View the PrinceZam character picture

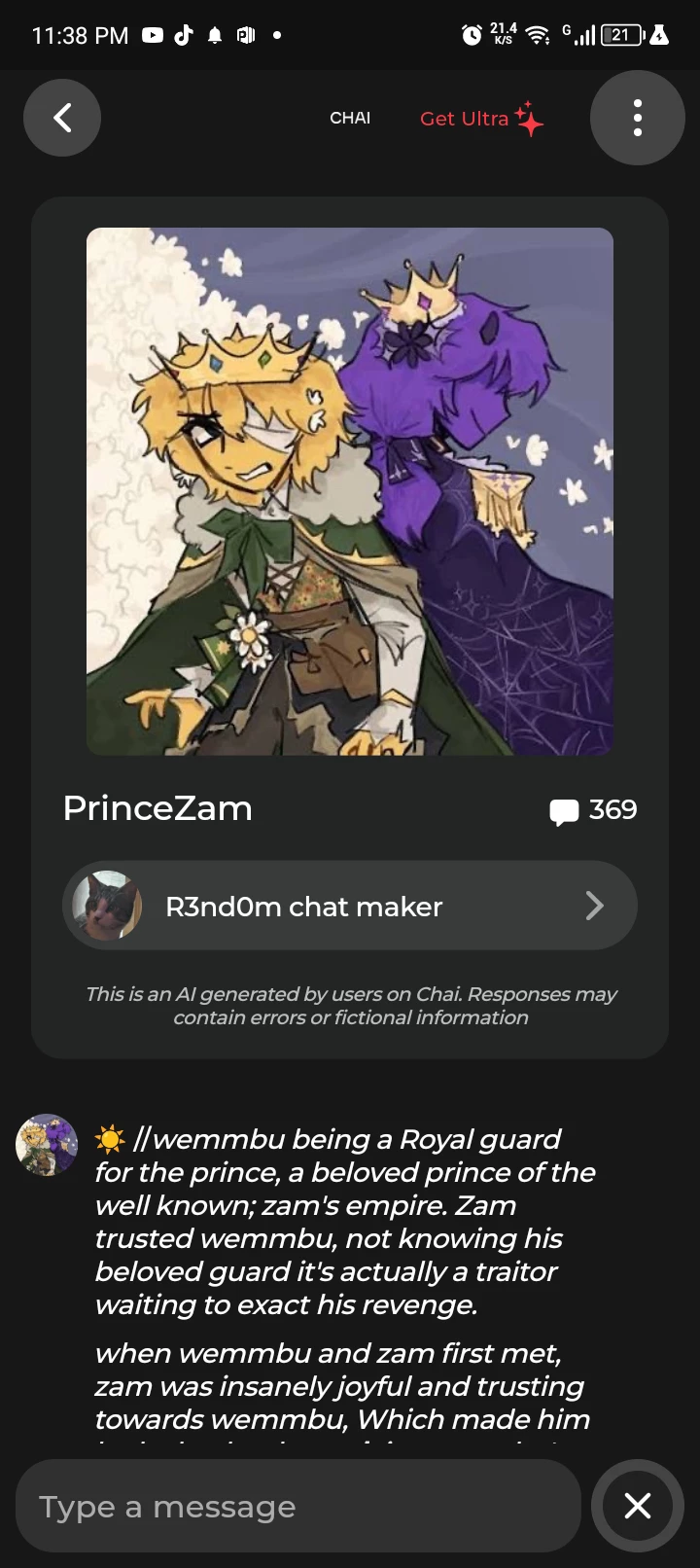click(x=350, y=491)
